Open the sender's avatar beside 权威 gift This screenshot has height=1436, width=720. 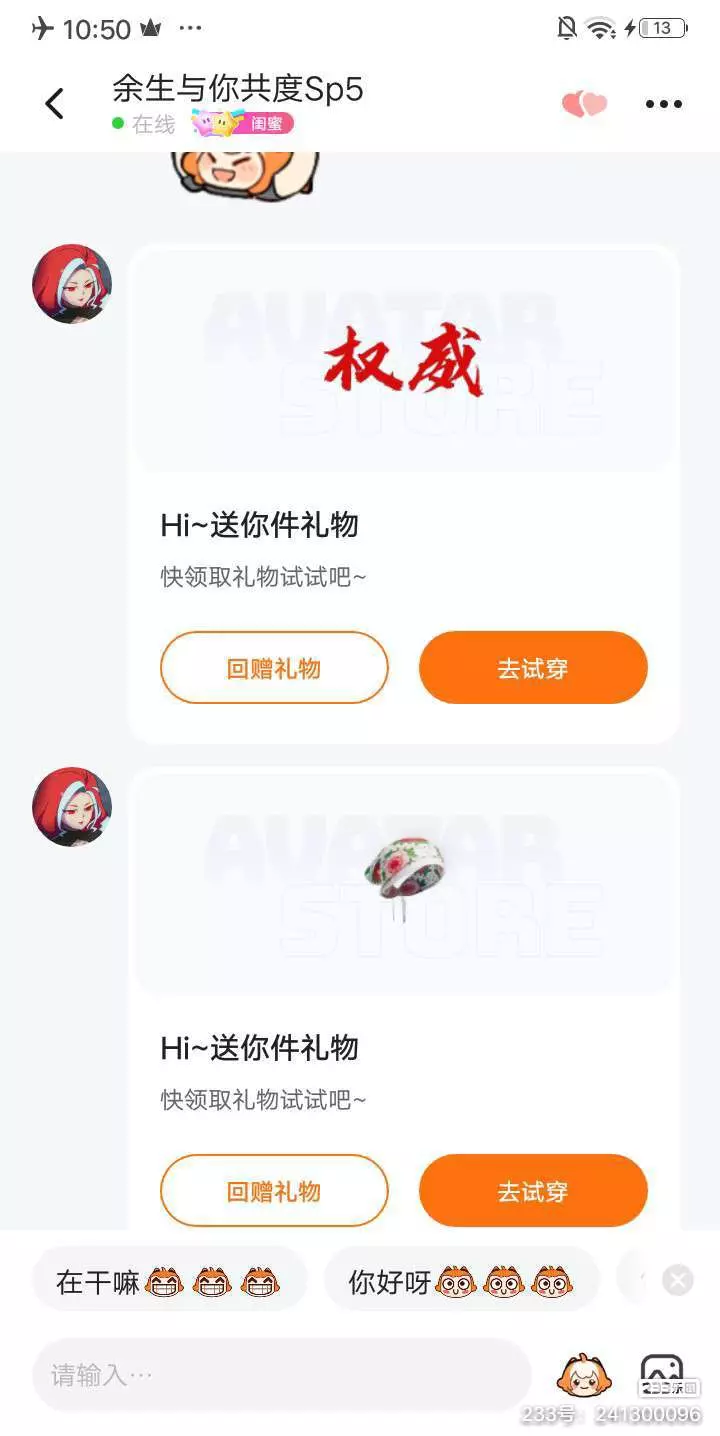point(72,284)
